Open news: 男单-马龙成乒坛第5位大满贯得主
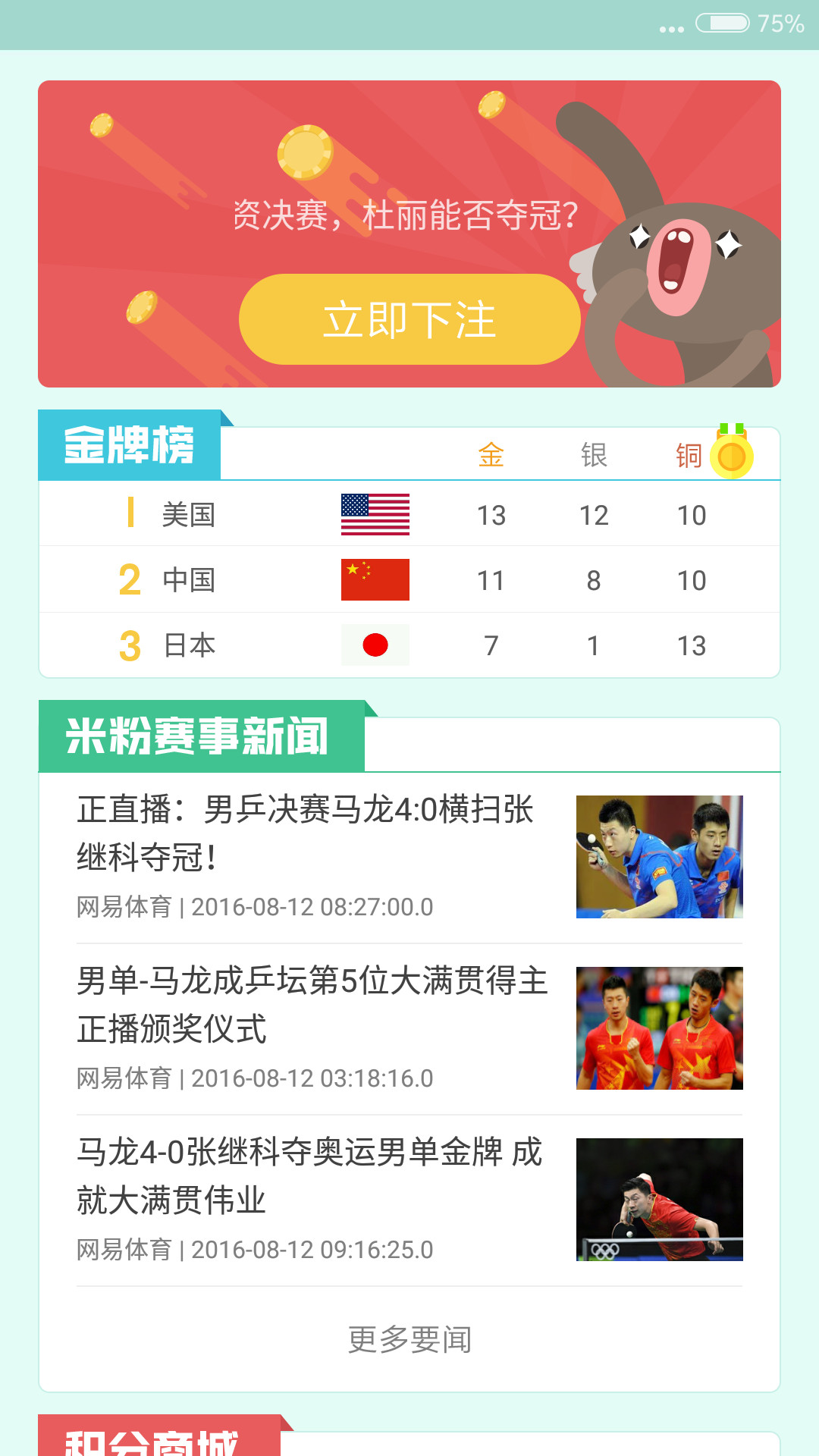 coord(409,1029)
